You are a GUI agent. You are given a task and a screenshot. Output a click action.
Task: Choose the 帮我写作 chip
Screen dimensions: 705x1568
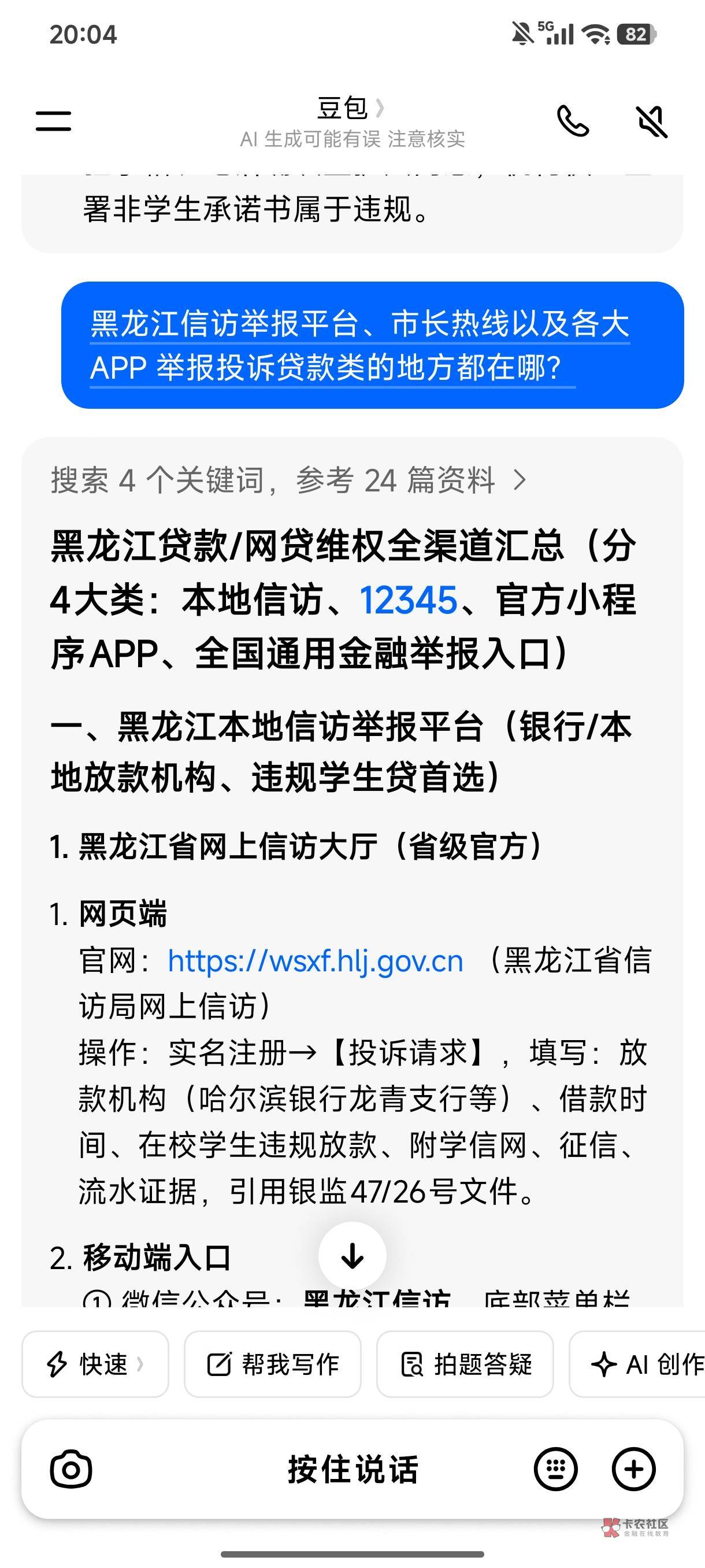pos(273,1364)
